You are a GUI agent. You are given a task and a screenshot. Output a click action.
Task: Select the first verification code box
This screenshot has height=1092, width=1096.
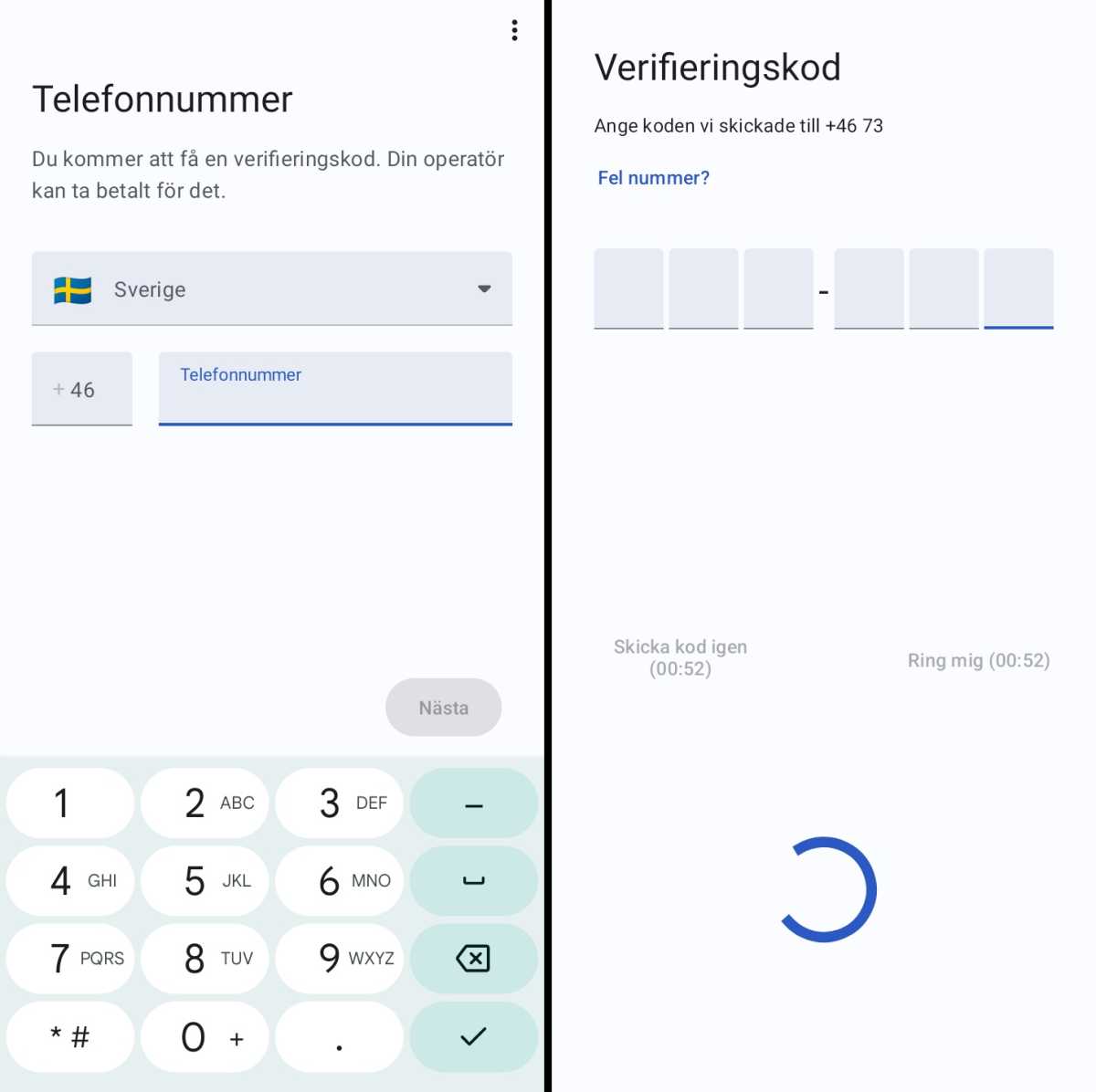[628, 289]
